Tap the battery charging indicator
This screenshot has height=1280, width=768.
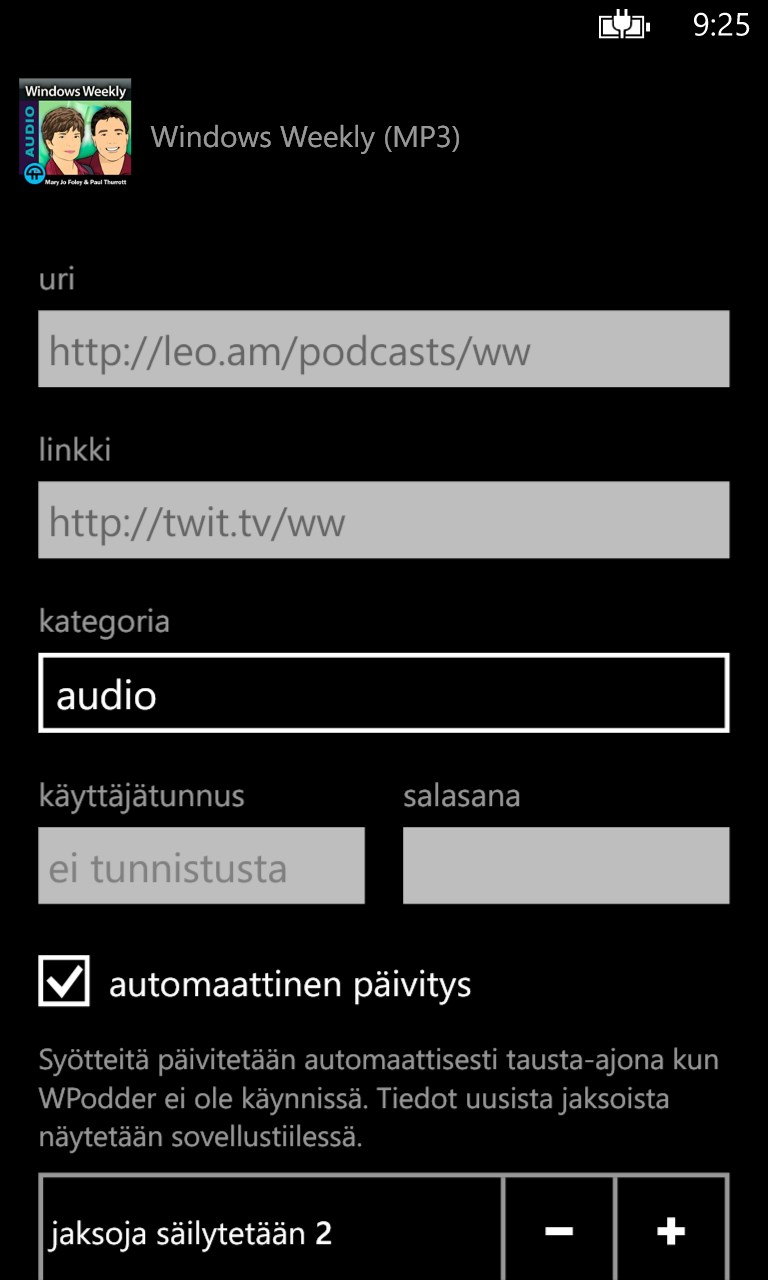(x=623, y=25)
